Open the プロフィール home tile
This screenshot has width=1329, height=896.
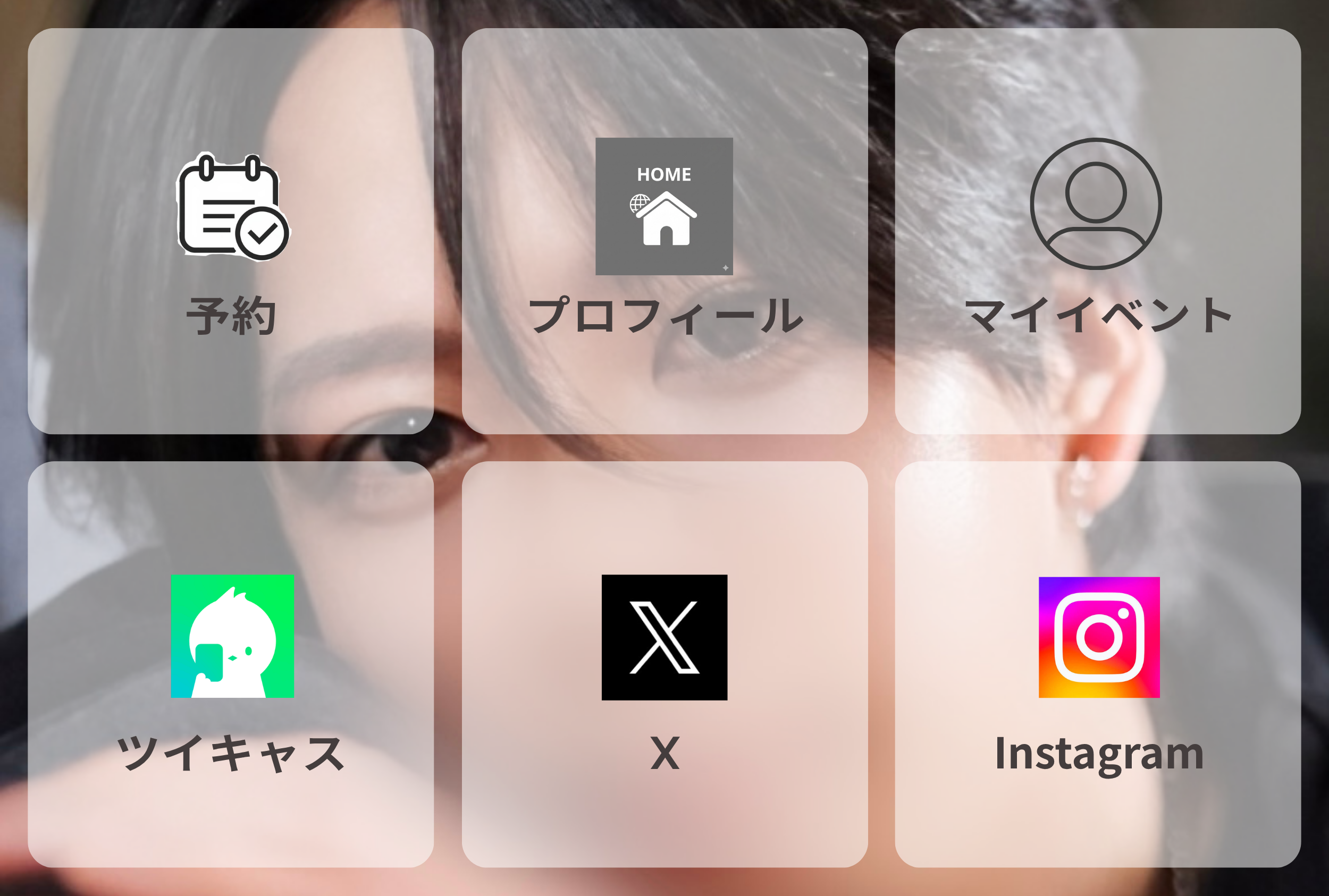tap(664, 231)
